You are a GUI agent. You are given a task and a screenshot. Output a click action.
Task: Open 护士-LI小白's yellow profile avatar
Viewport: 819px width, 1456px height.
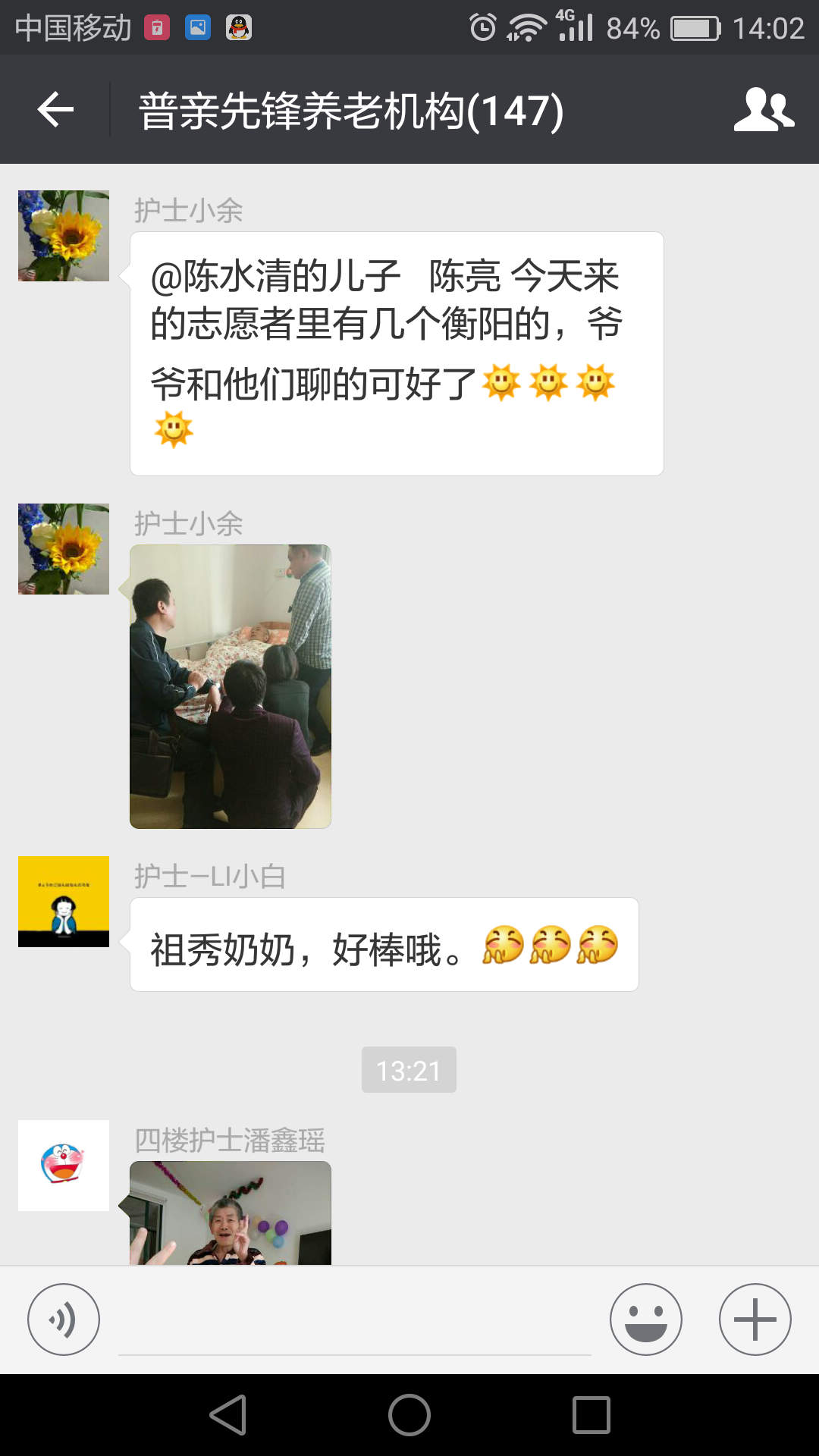[x=64, y=902]
